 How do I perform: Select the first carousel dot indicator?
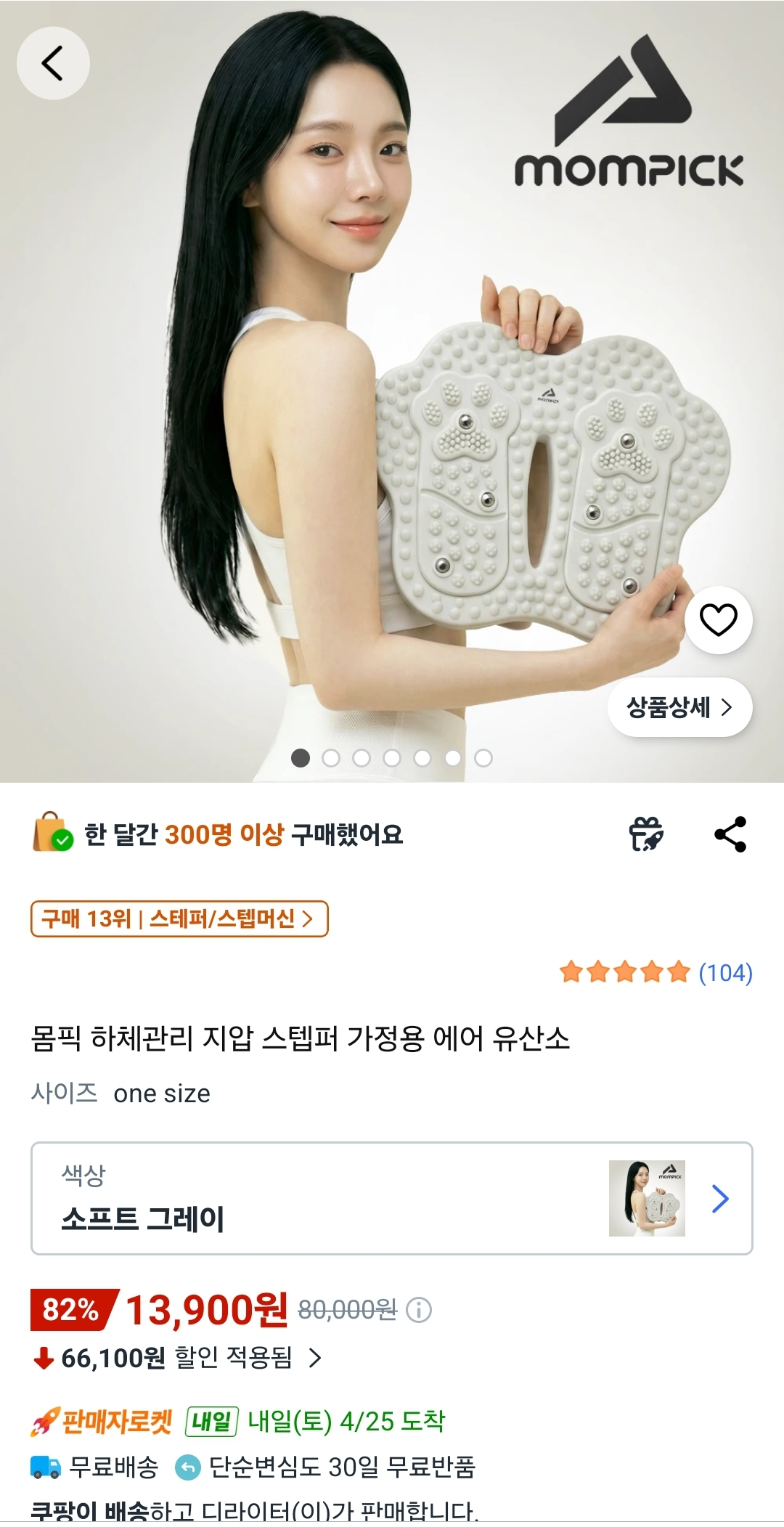300,759
